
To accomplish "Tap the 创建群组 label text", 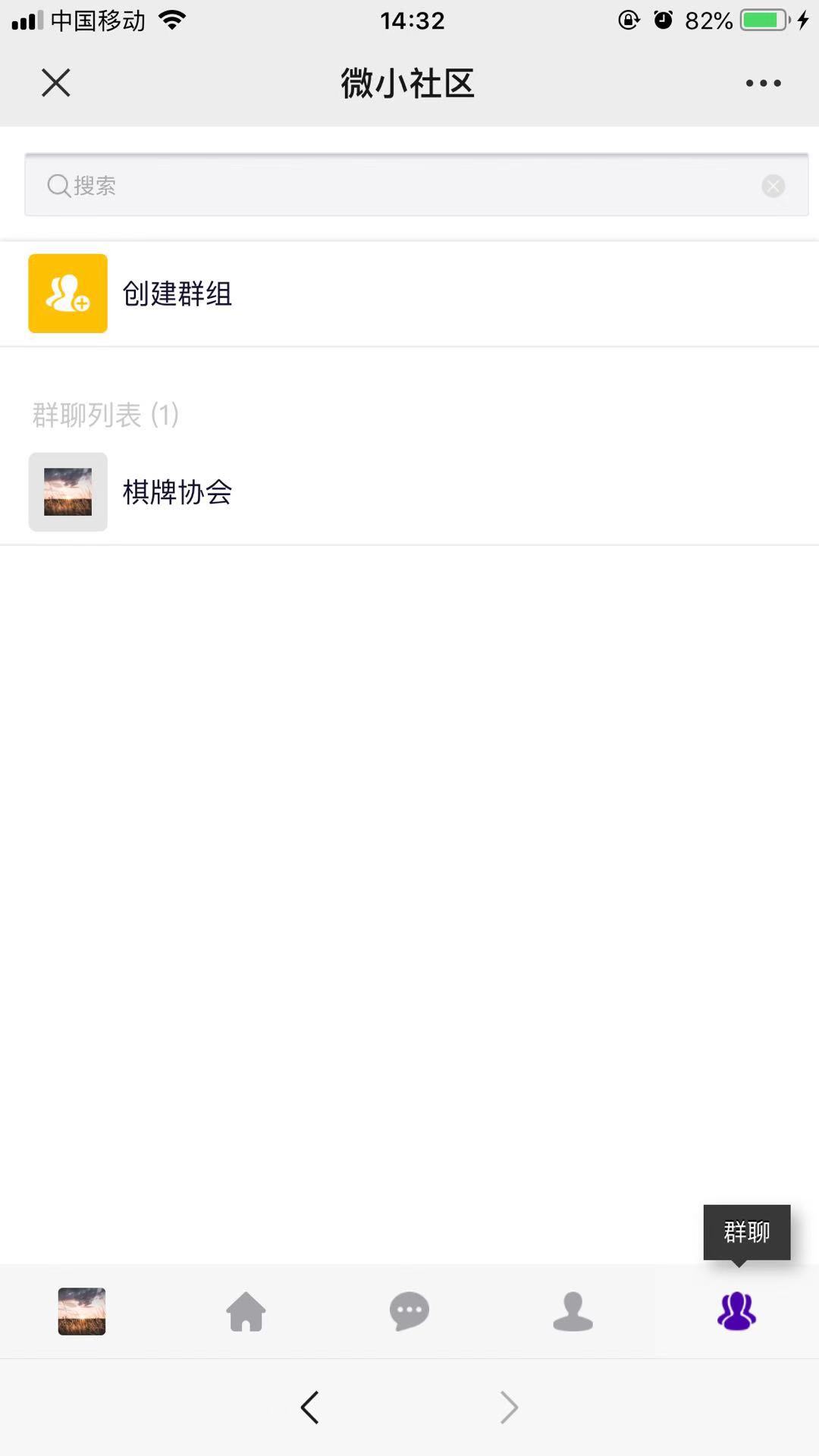I will [176, 293].
